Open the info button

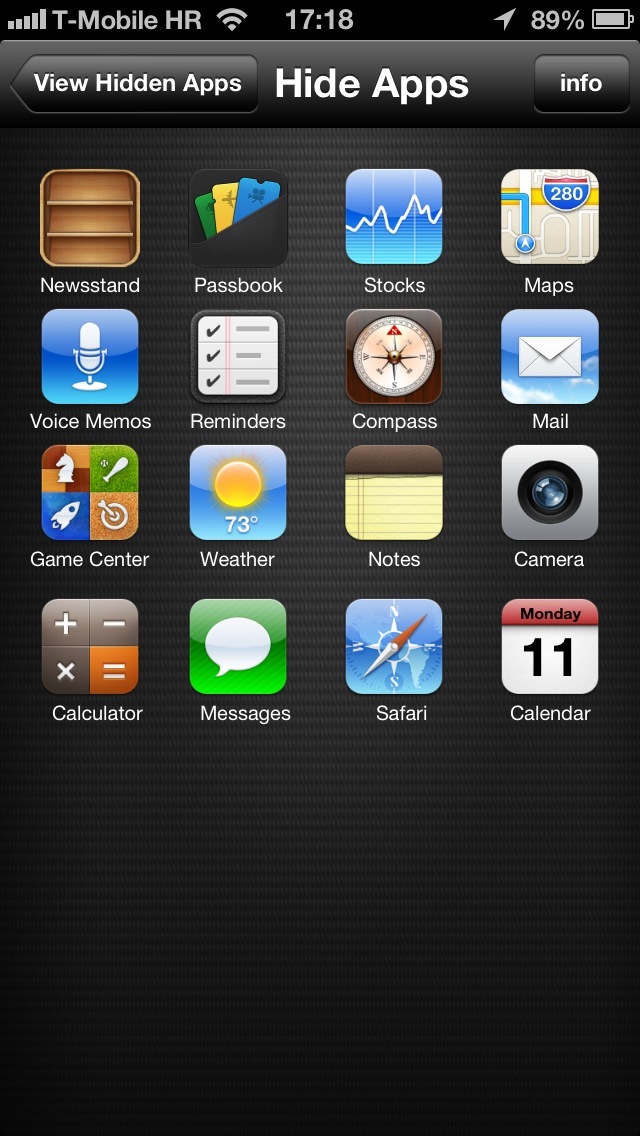[580, 84]
